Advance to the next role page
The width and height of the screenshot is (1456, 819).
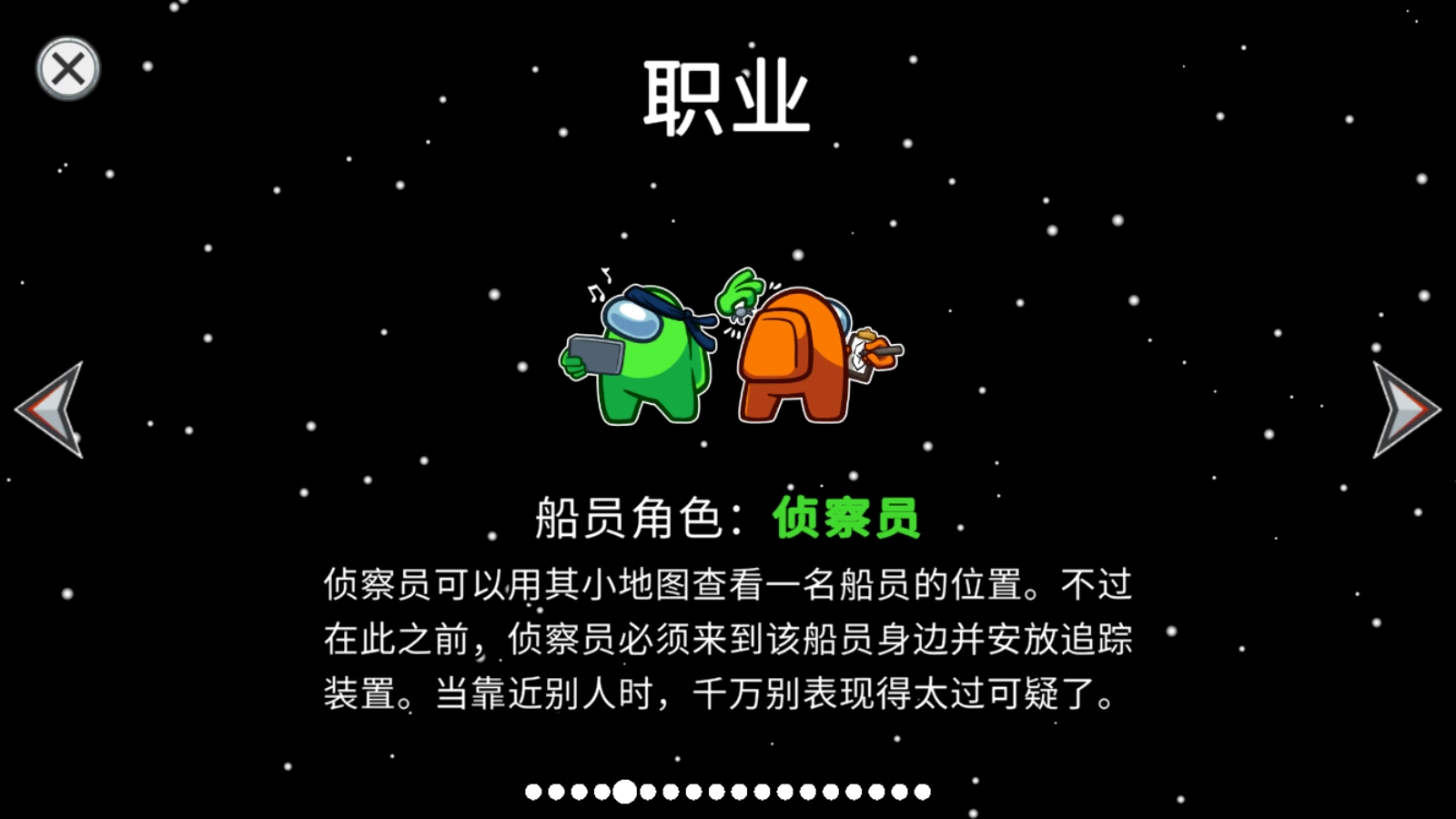click(x=1404, y=409)
